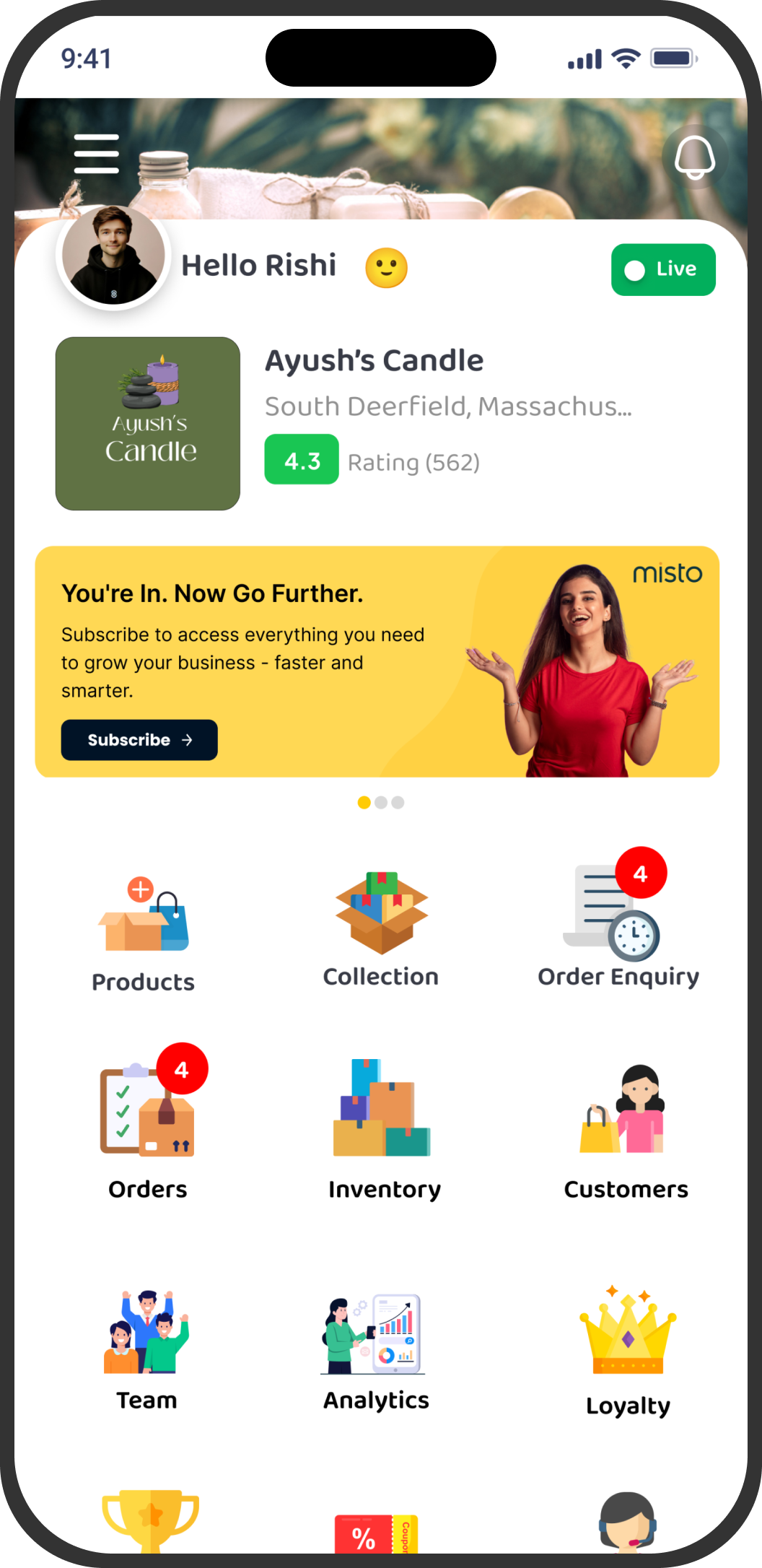Toggle the Live store status
Viewport: 762px width, 1568px height.
(663, 270)
